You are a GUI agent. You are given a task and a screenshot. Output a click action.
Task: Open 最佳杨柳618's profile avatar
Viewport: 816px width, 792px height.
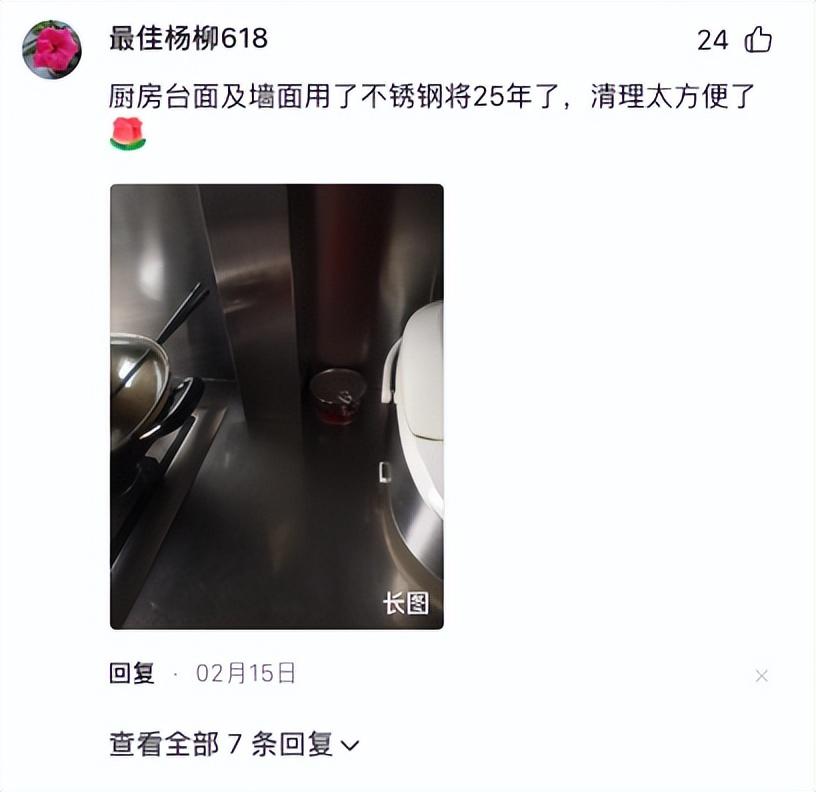(52, 49)
